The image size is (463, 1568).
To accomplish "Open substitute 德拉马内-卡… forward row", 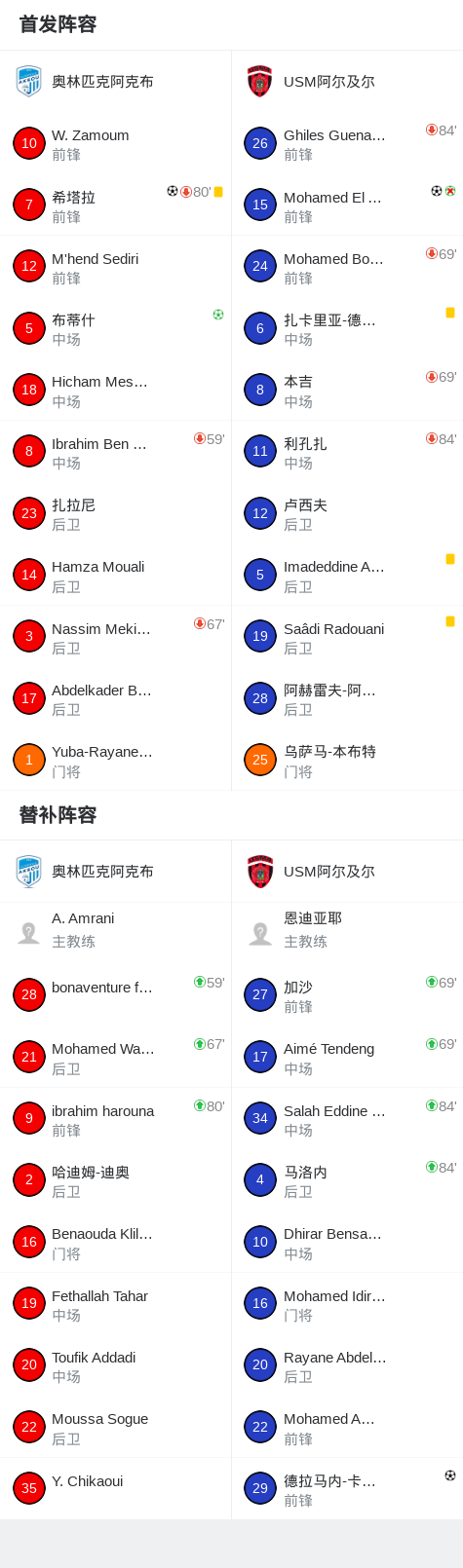I will point(347,1489).
